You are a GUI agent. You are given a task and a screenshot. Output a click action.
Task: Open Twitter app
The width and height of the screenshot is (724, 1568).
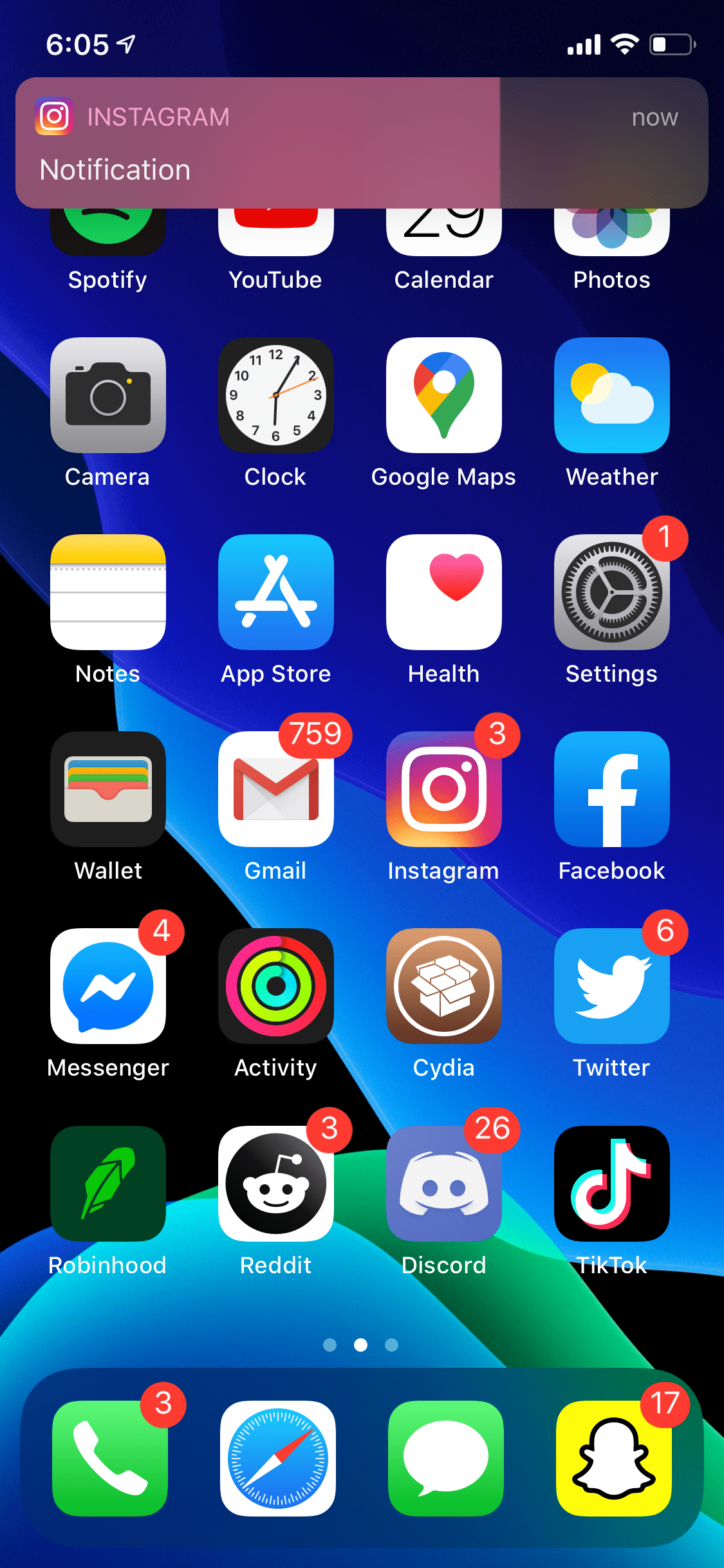pos(612,986)
